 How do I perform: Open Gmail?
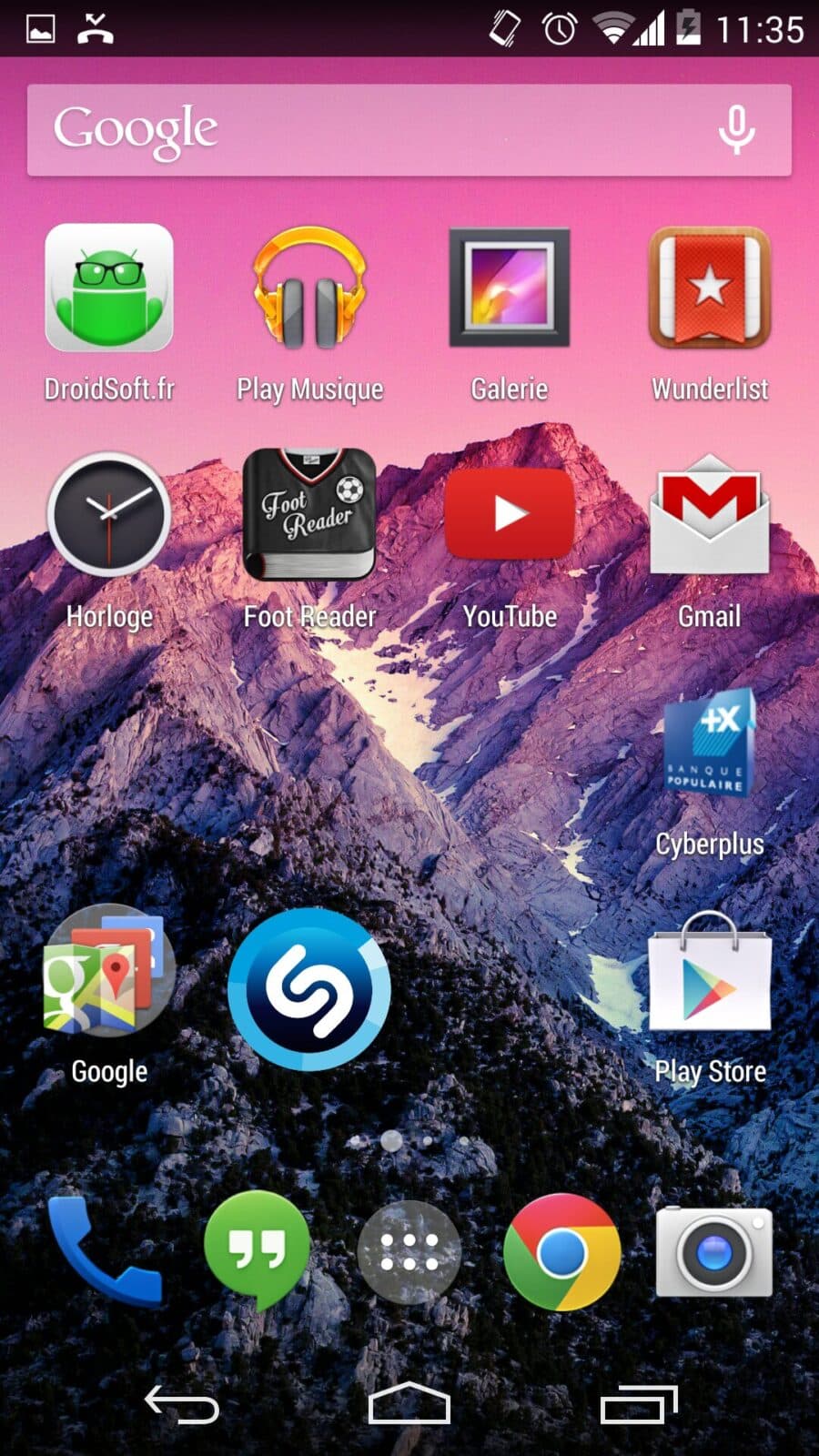coord(710,515)
